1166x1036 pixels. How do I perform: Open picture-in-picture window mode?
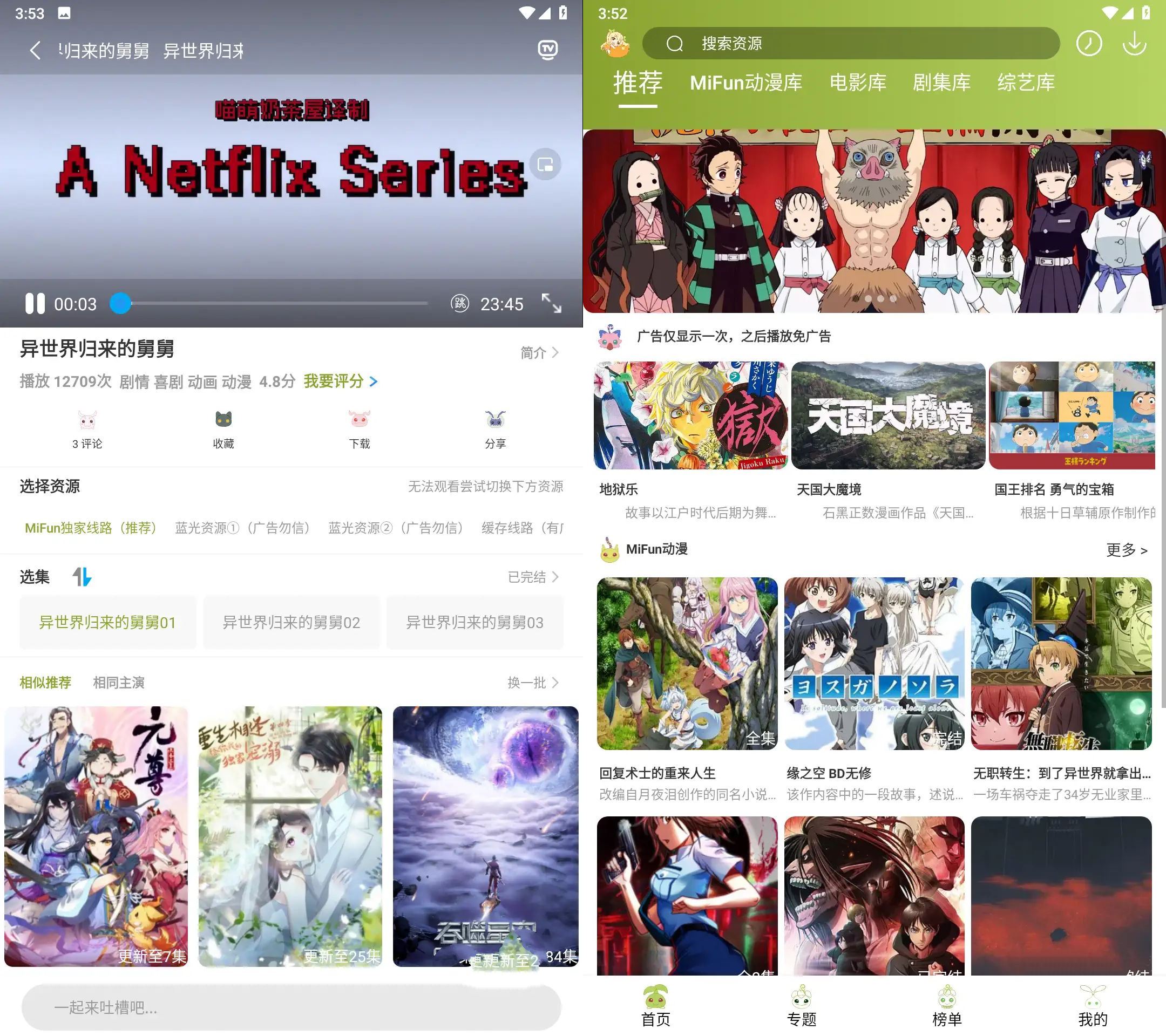[x=545, y=165]
